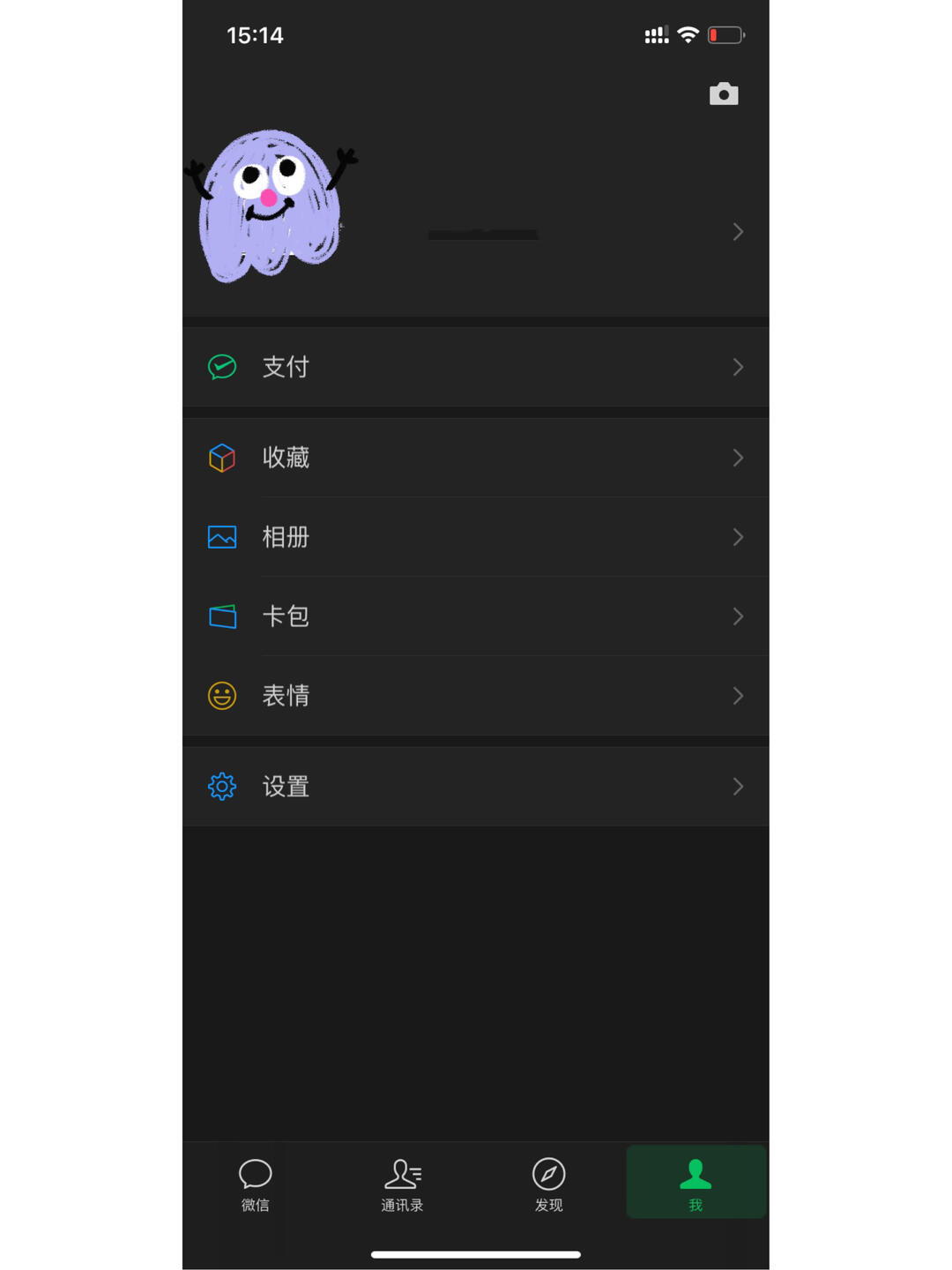This screenshot has height=1270, width=952.
Task: Open 支付 (Pay) row
Action: [x=475, y=367]
